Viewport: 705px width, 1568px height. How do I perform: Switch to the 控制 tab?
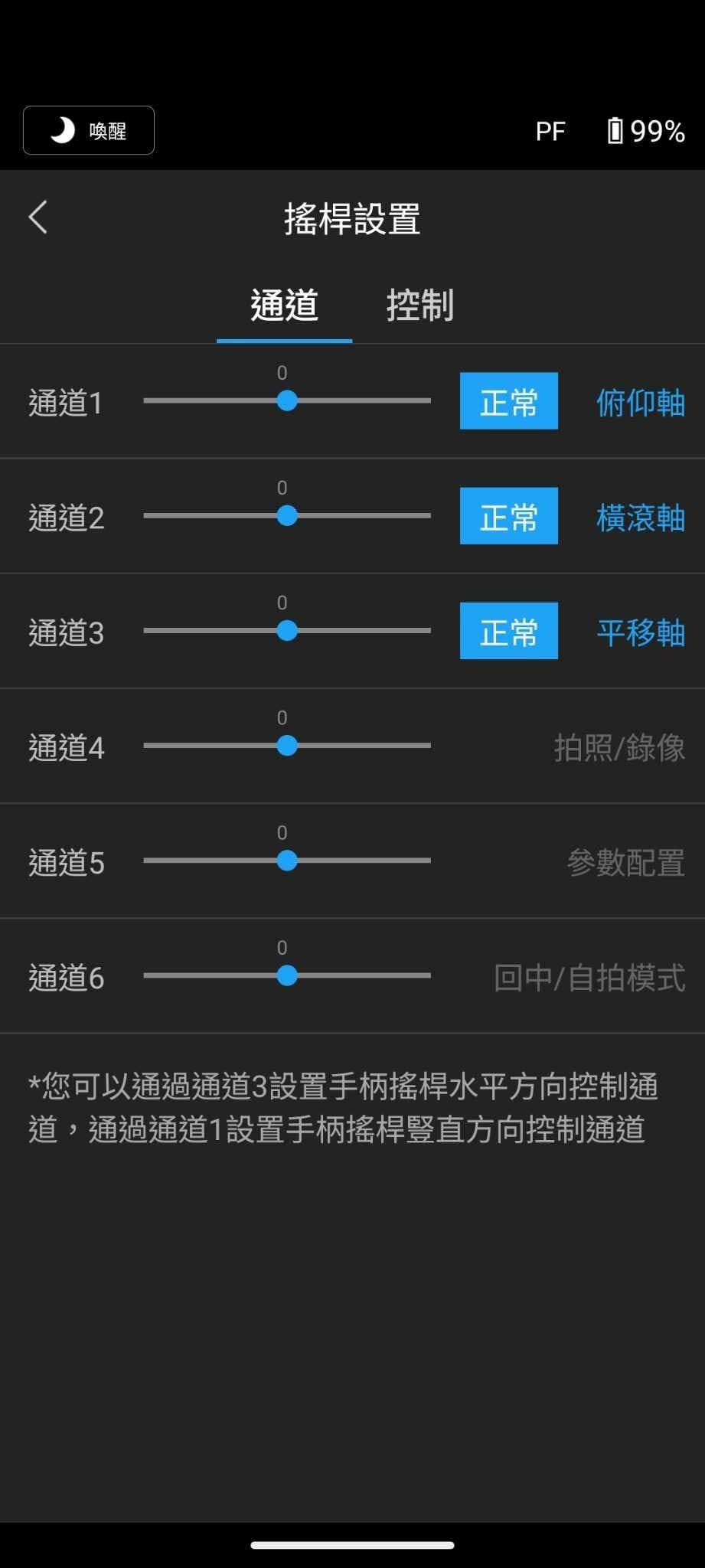(x=419, y=305)
